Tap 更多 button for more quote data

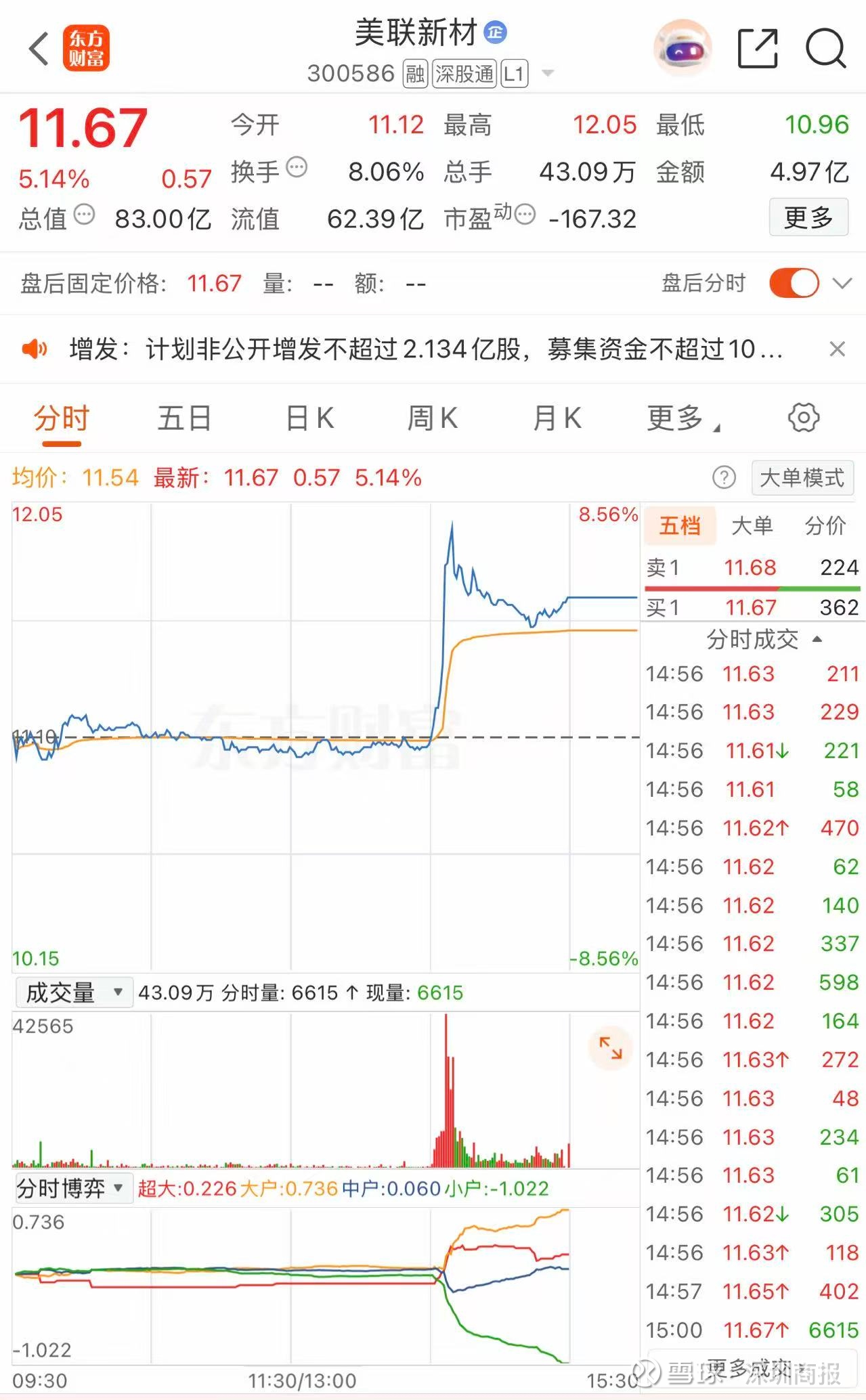tap(808, 217)
